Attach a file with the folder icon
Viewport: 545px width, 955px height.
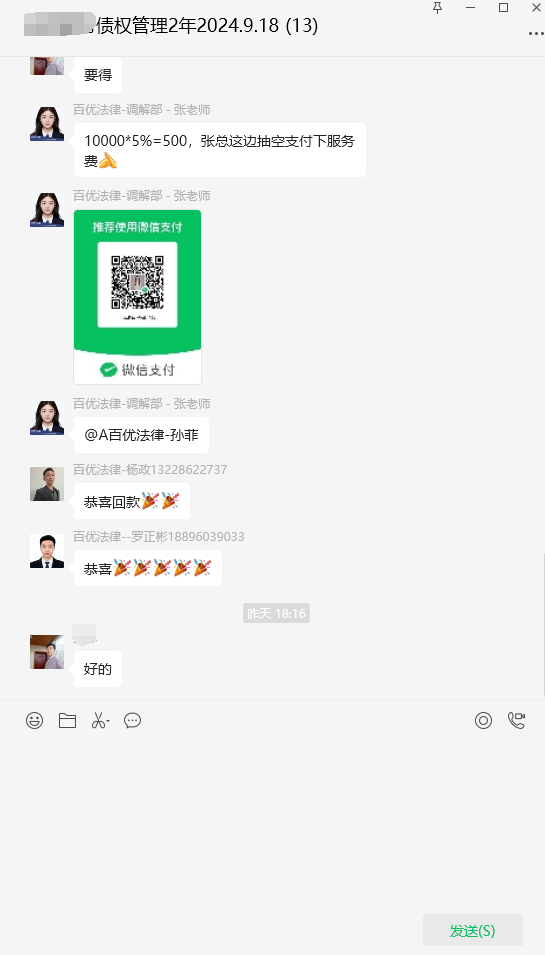point(68,721)
